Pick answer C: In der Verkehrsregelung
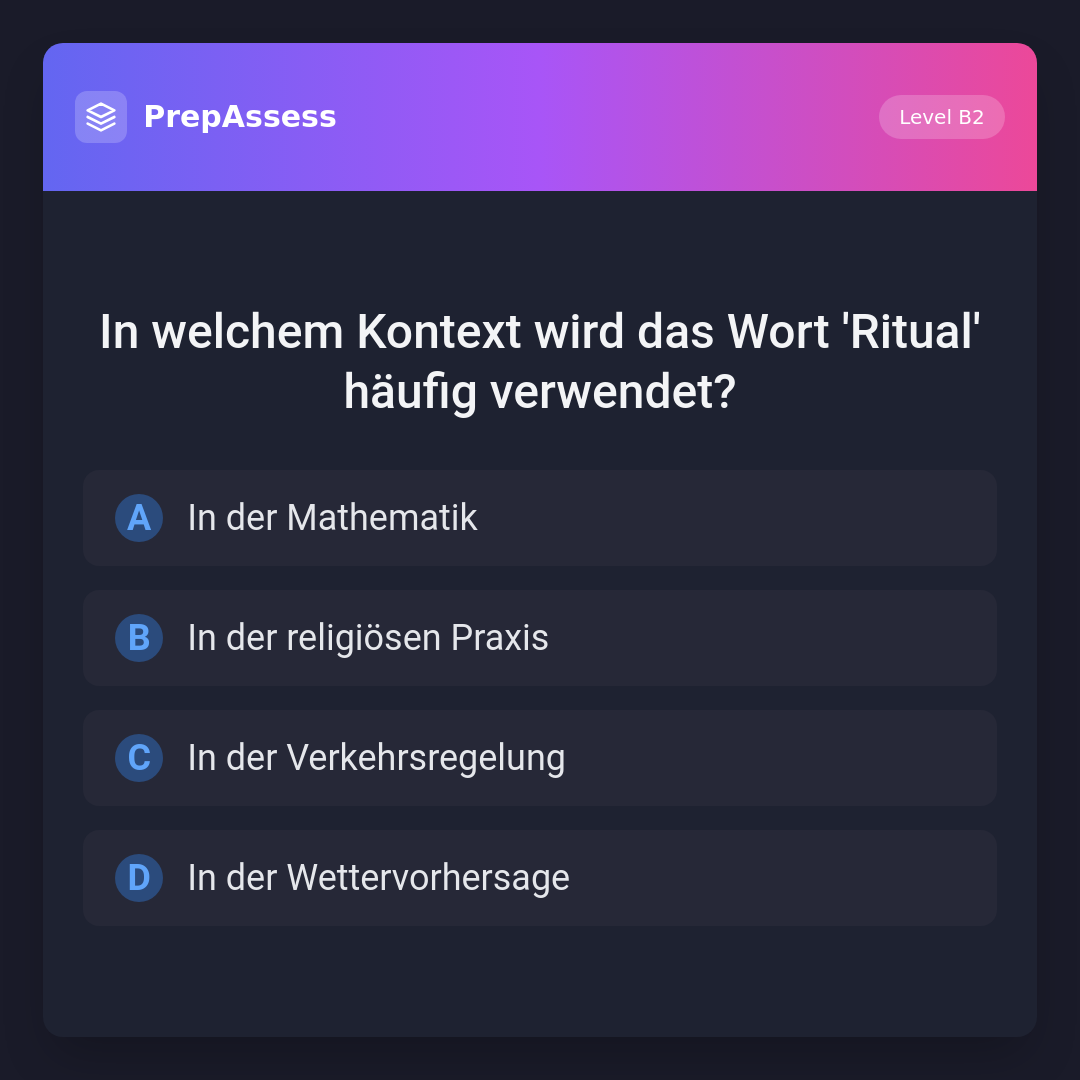 540,758
